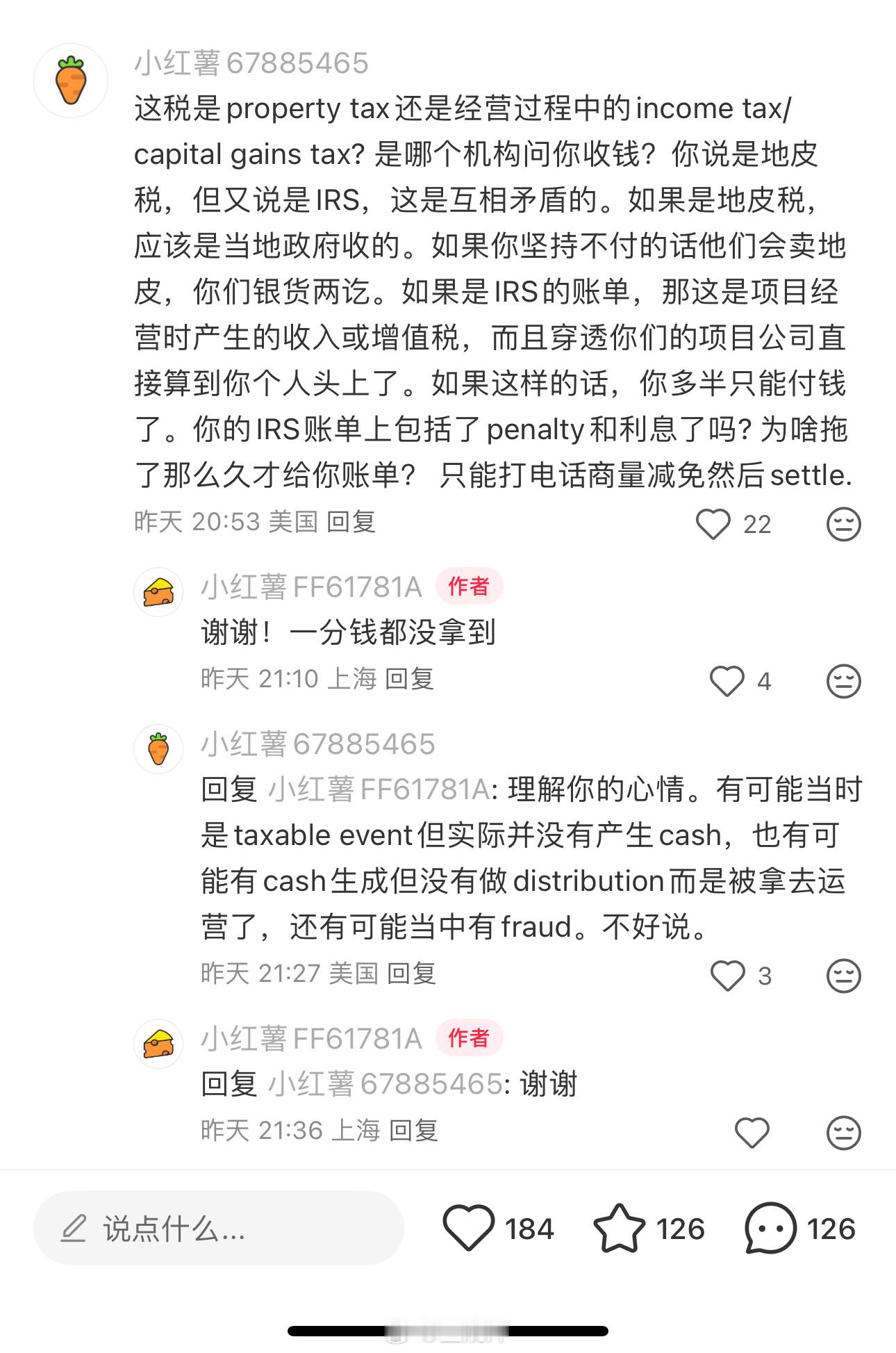
Task: Tap the emoji face beside the taxable event comment
Action: point(844,974)
